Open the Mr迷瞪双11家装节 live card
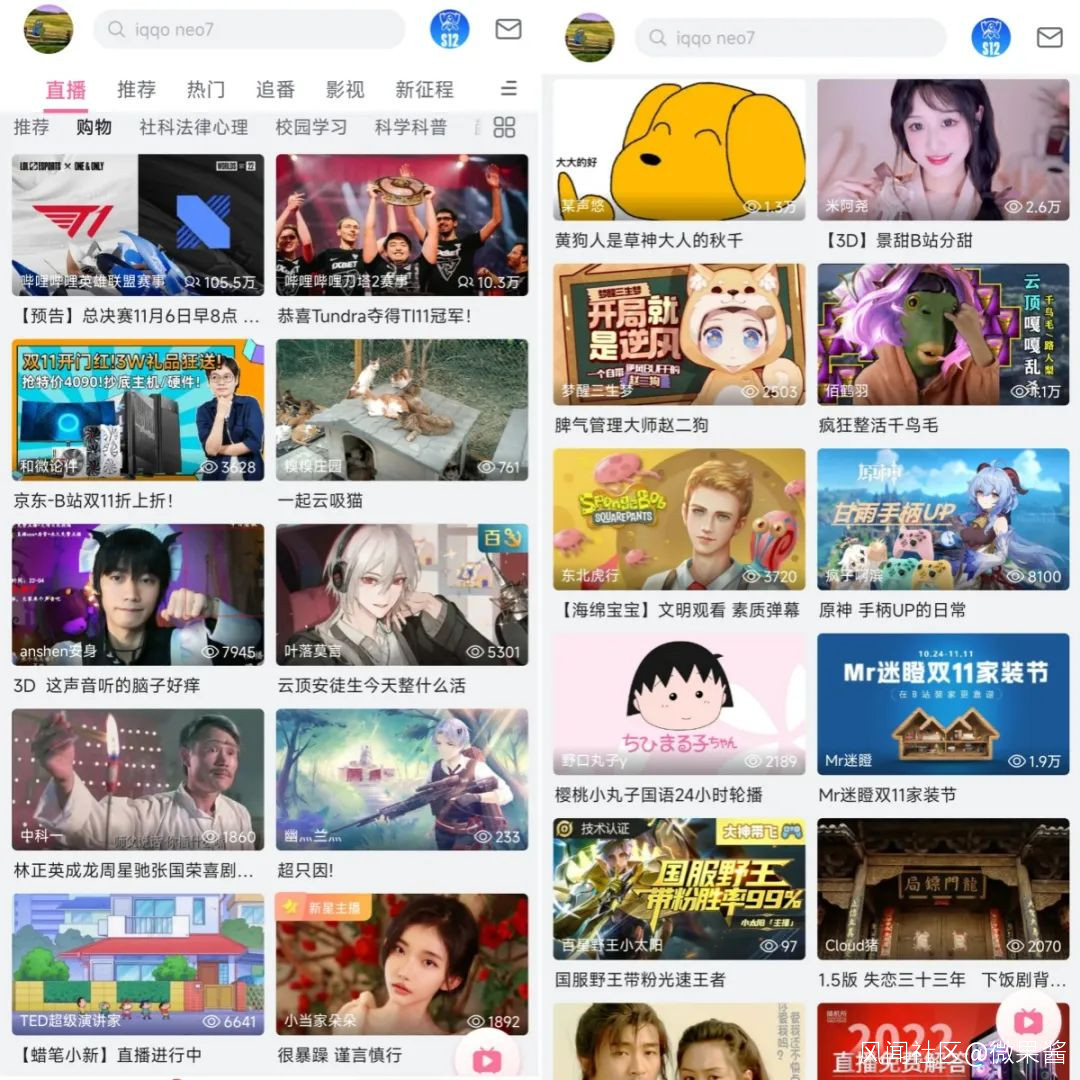This screenshot has width=1080, height=1080. coord(943,704)
